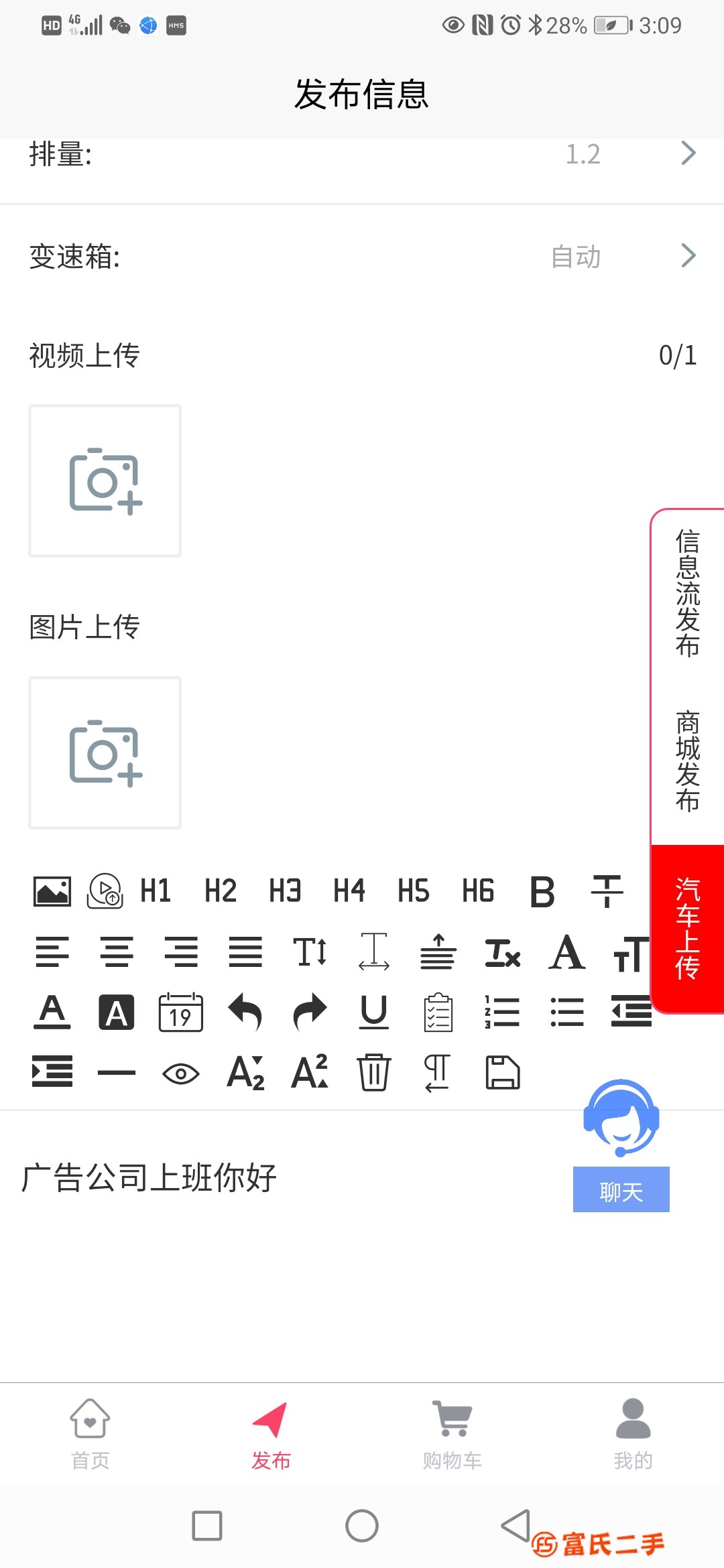Insert an image from the editor toolbar

(x=52, y=891)
